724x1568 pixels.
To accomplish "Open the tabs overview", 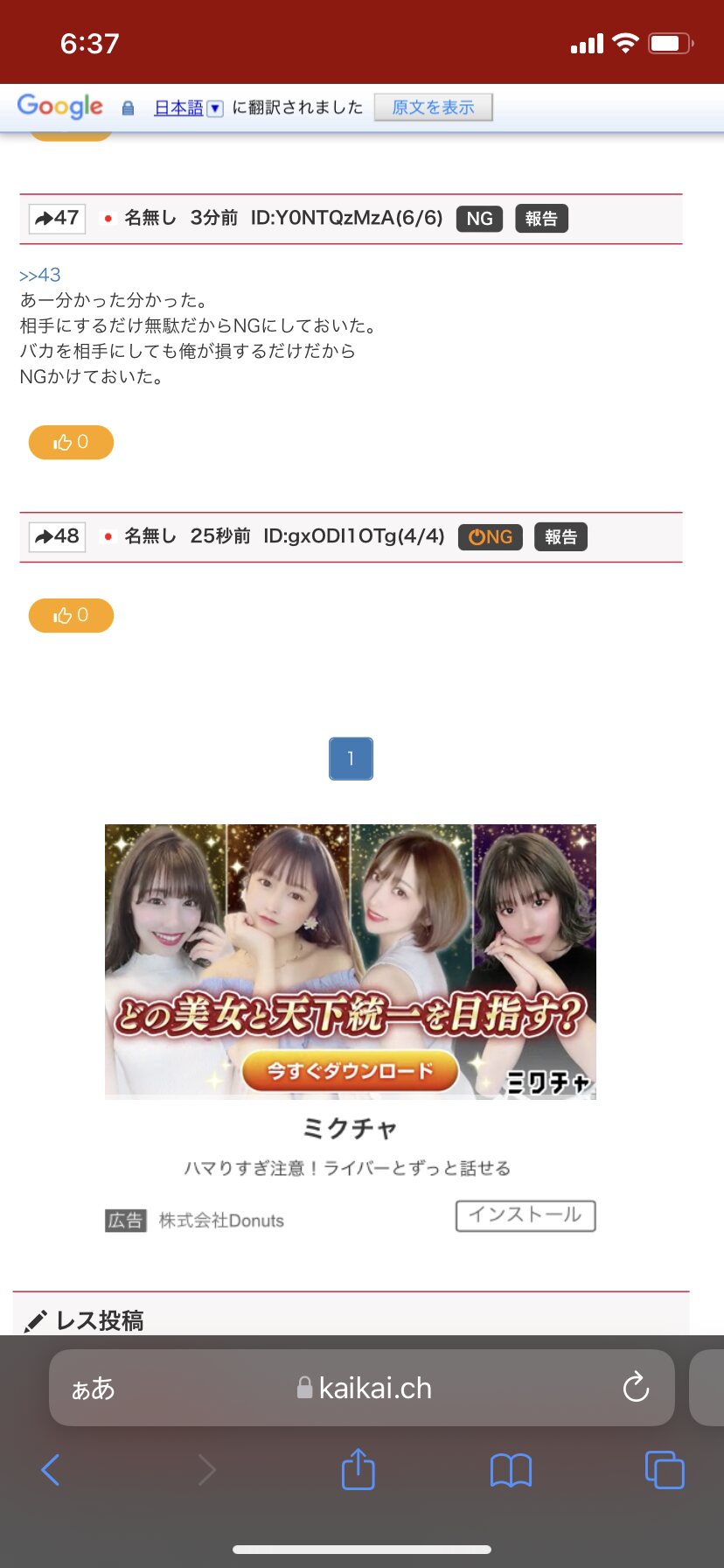I will point(664,1470).
